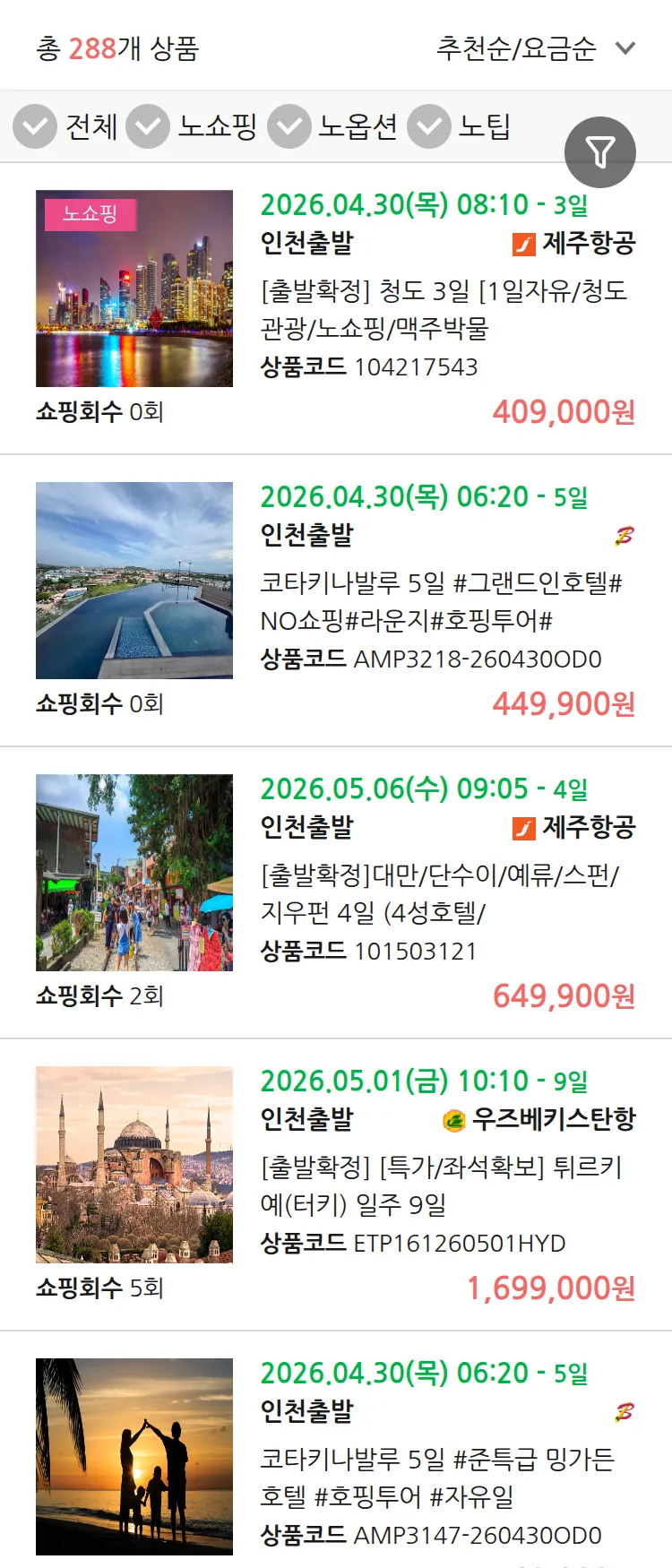672x1568 pixels.
Task: Click the 649,900원 price on the Taiwan tour
Action: (564, 996)
